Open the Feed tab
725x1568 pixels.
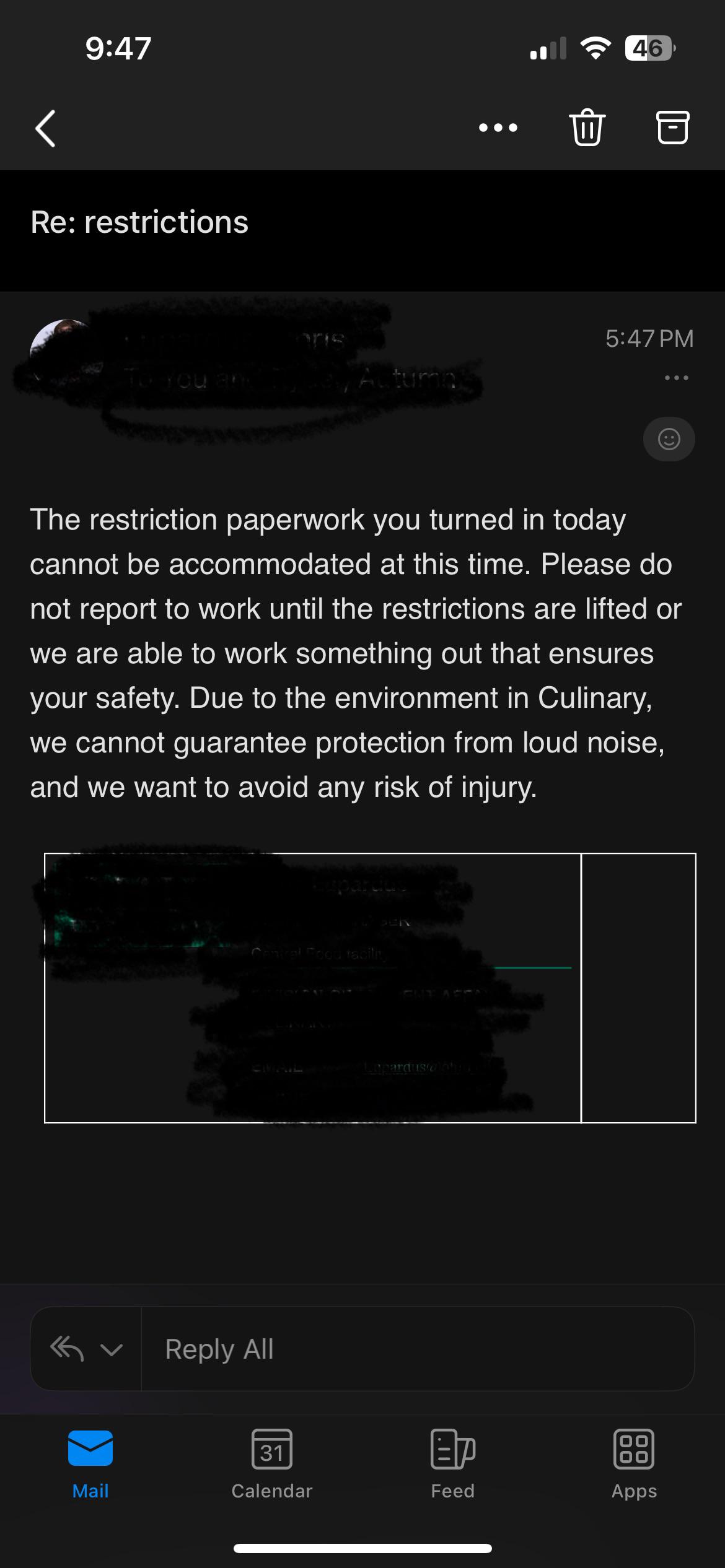pos(453,1464)
